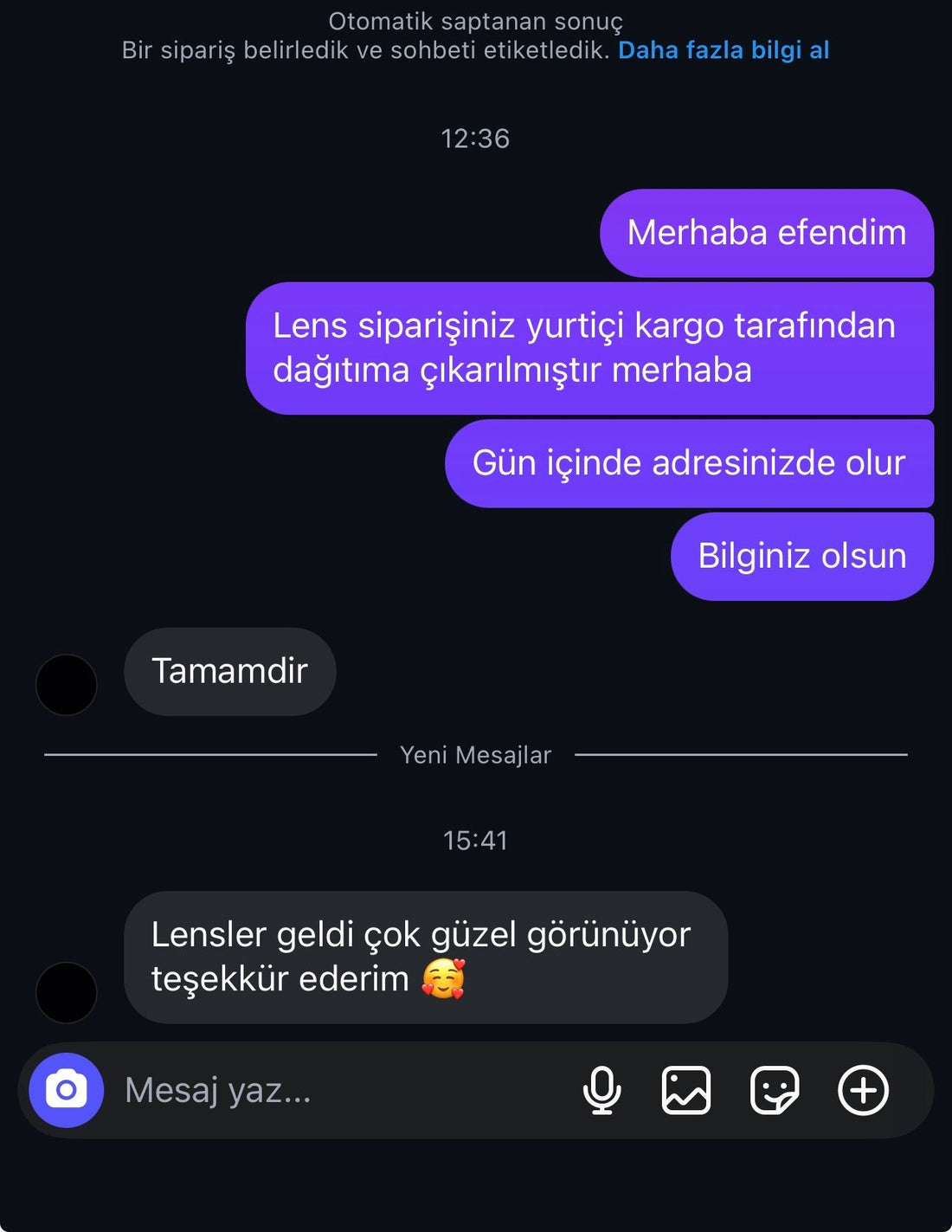This screenshot has width=952, height=1232.
Task: Click the plus icon for more attachment options
Action: [863, 1090]
